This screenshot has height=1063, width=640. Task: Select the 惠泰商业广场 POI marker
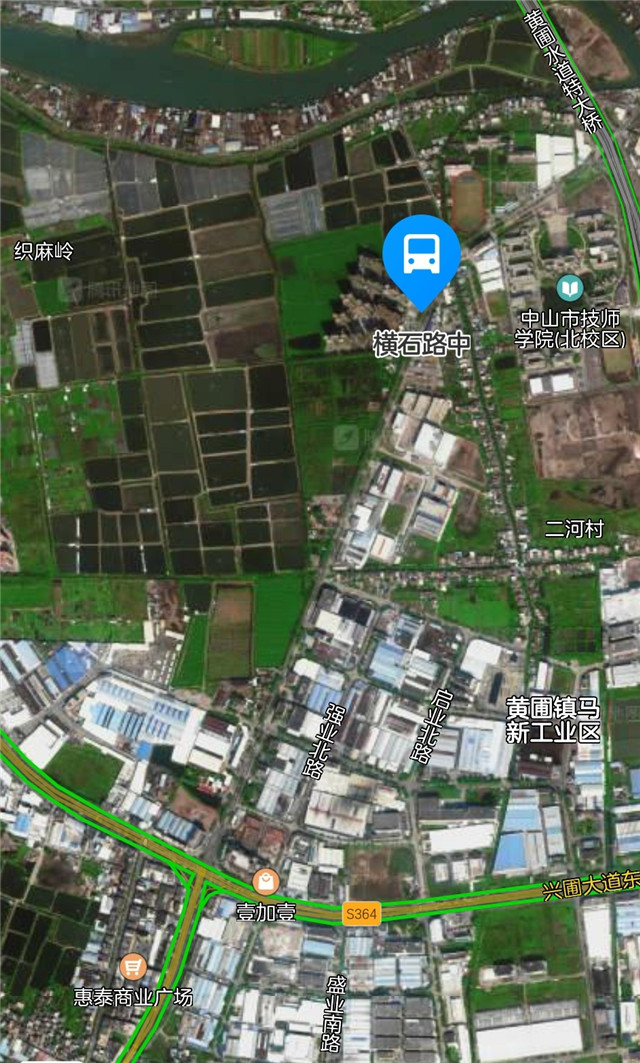tap(133, 967)
